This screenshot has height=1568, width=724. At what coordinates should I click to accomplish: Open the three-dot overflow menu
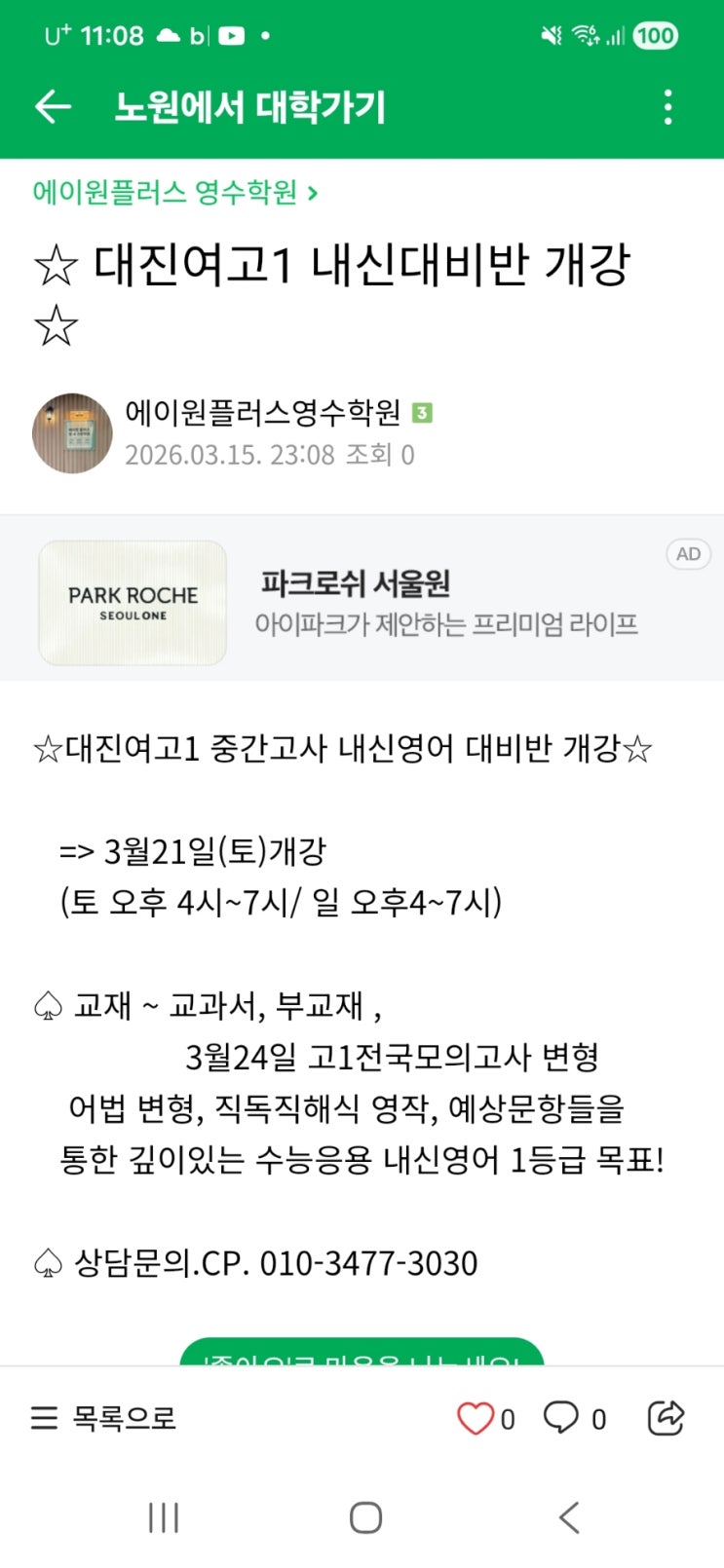click(x=667, y=107)
